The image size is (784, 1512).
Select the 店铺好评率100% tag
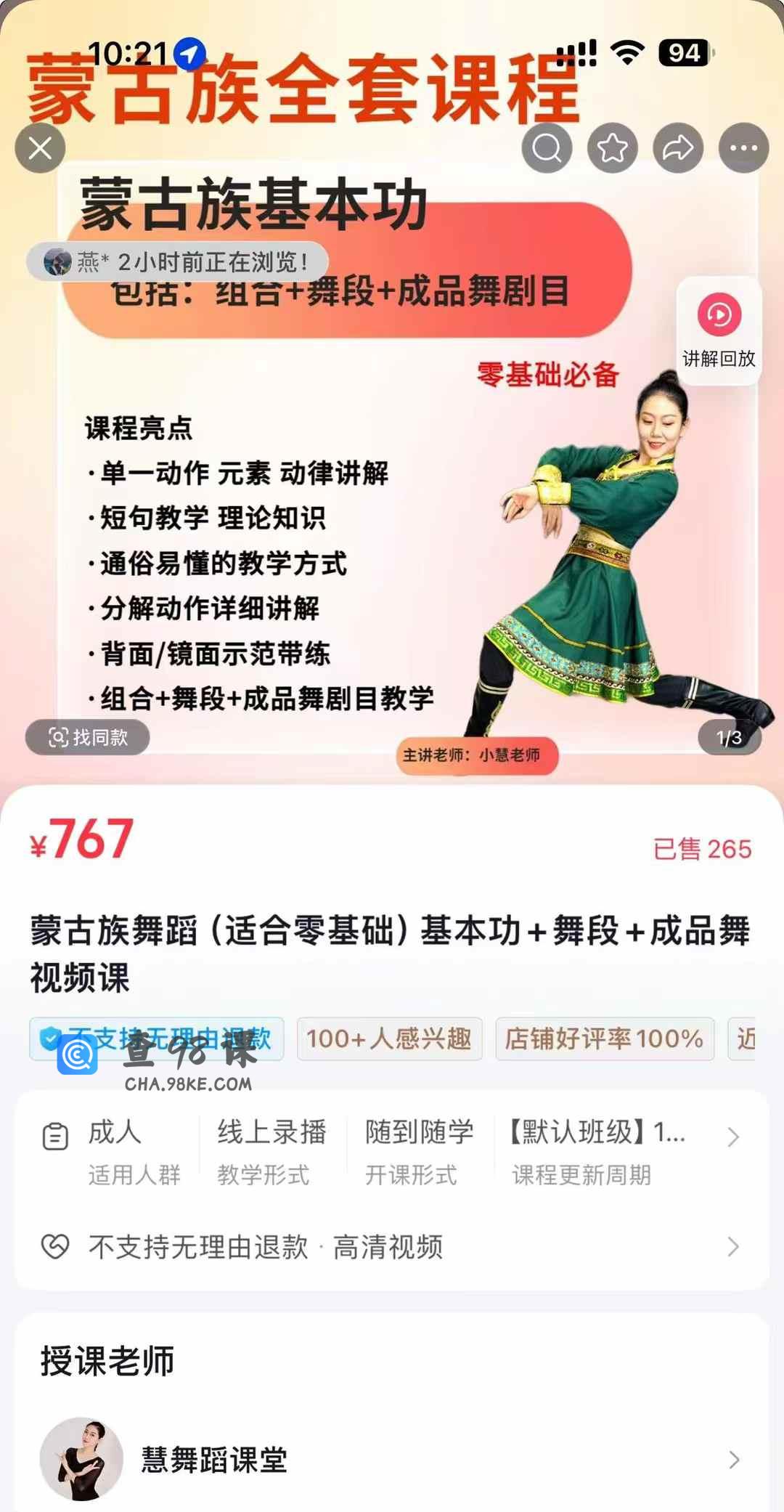coord(605,1039)
